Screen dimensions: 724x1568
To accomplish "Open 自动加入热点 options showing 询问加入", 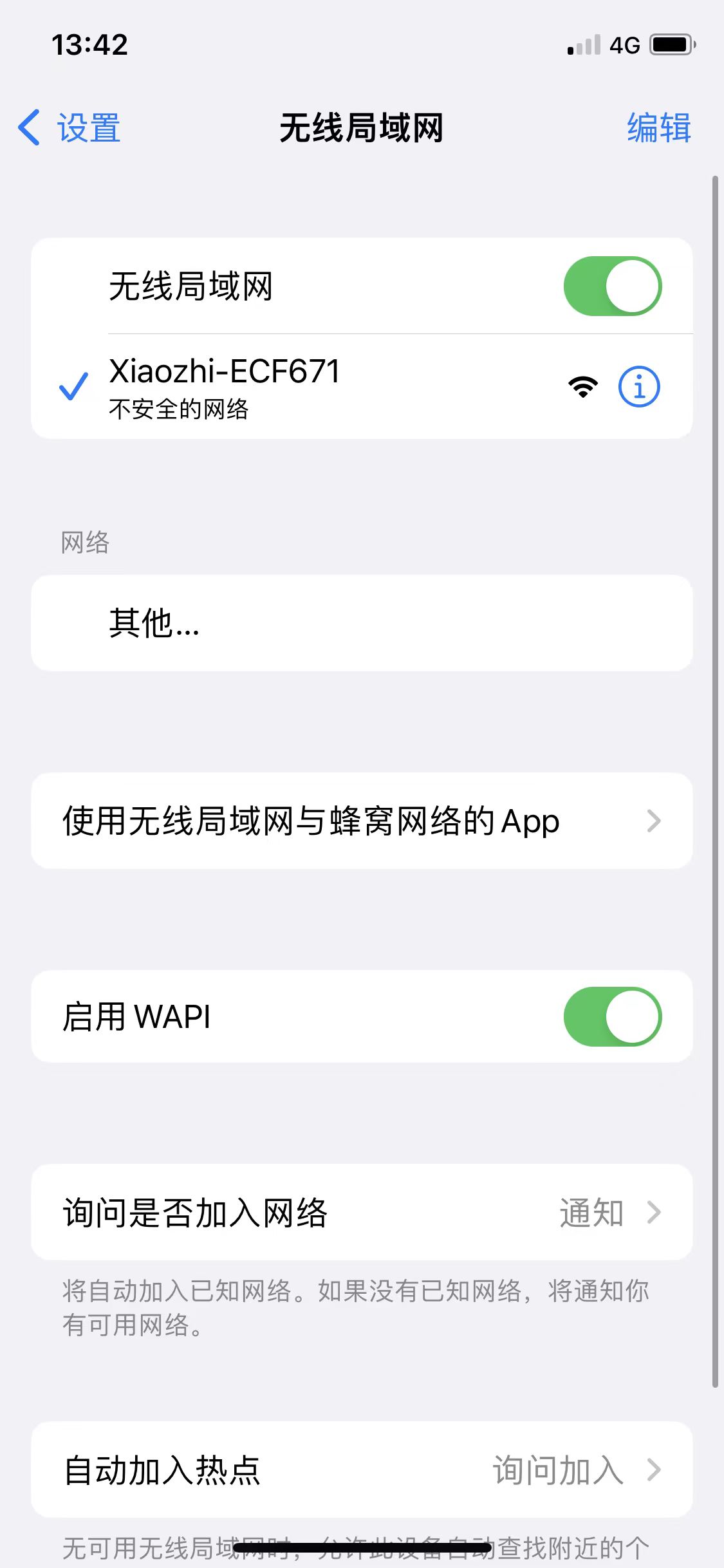I will coord(362,1470).
